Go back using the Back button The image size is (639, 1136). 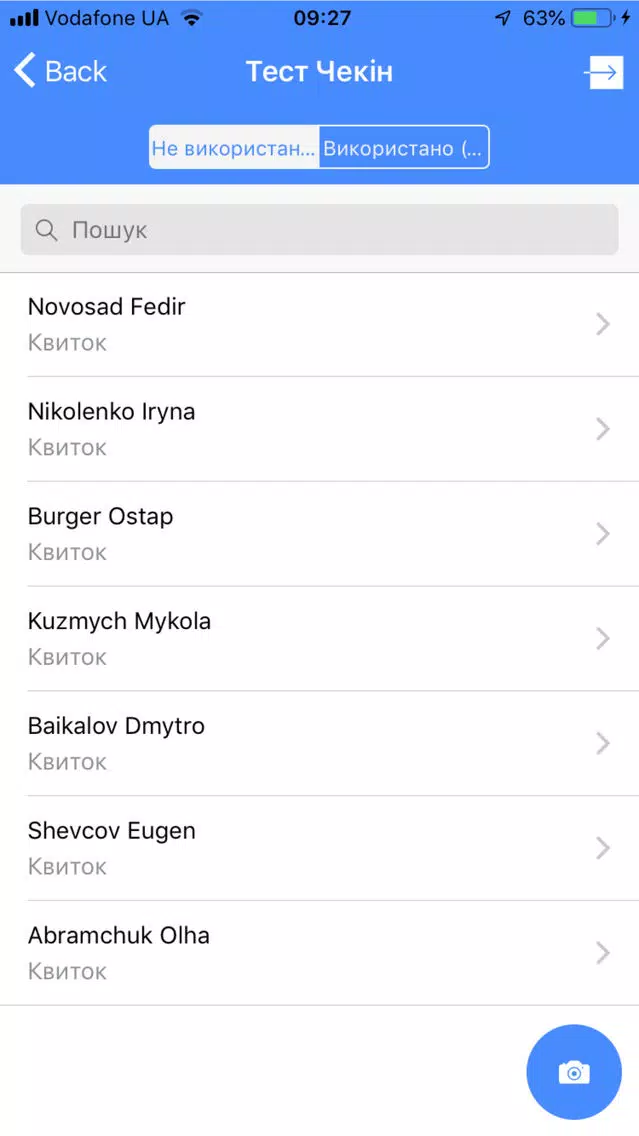coord(60,71)
